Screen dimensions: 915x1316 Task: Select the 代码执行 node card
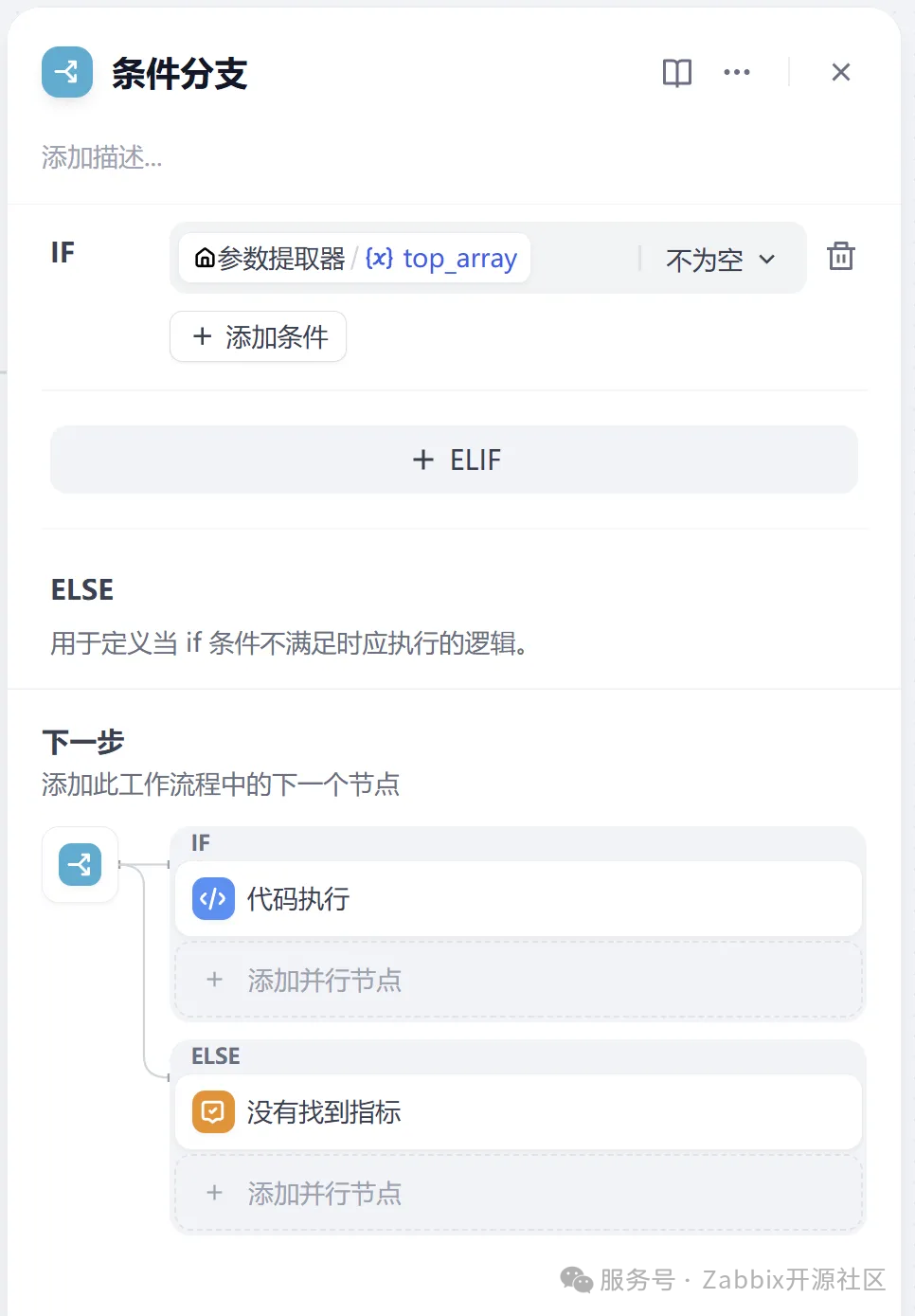[518, 899]
